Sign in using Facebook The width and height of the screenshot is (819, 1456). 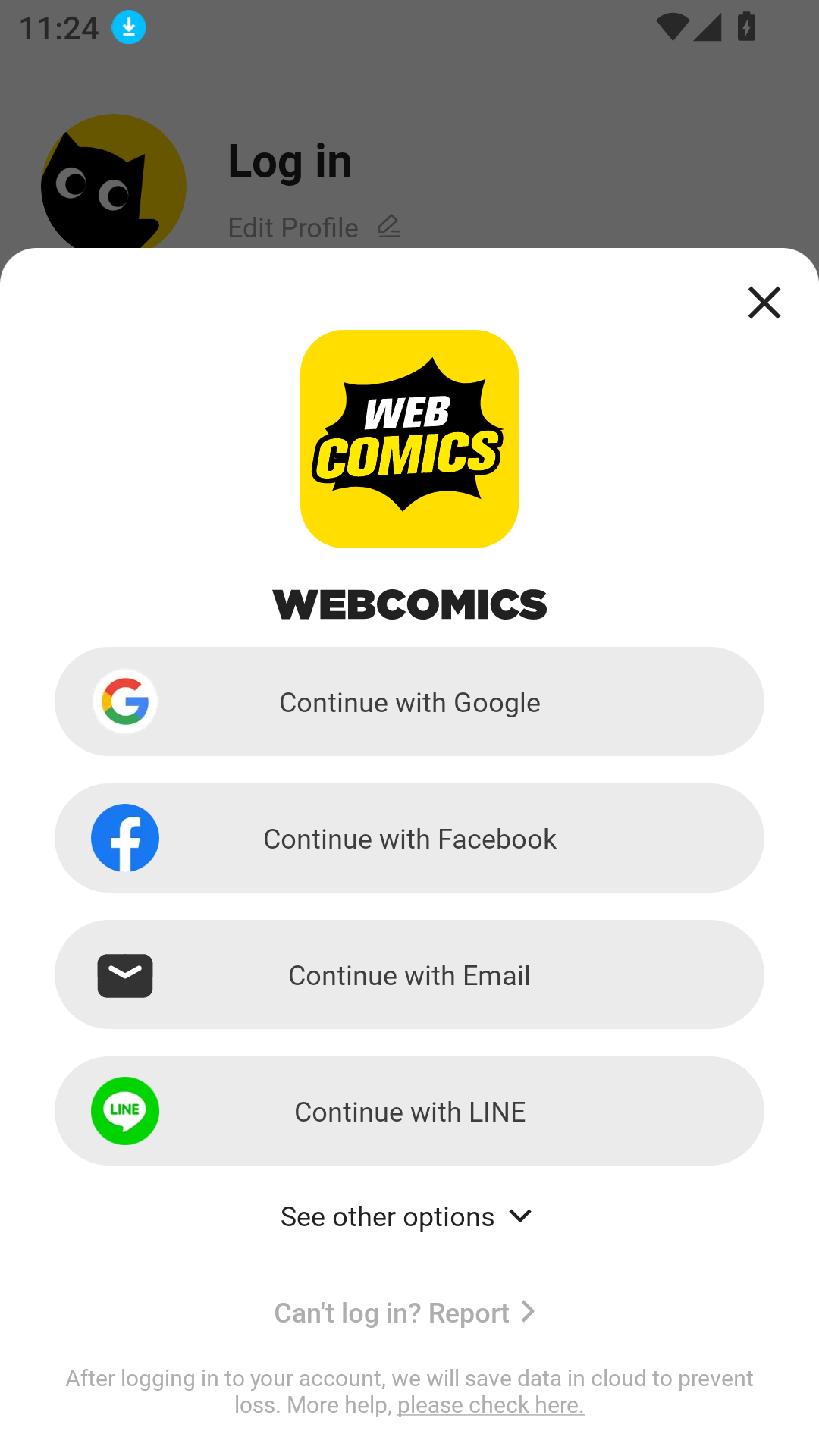pyautogui.click(x=409, y=838)
